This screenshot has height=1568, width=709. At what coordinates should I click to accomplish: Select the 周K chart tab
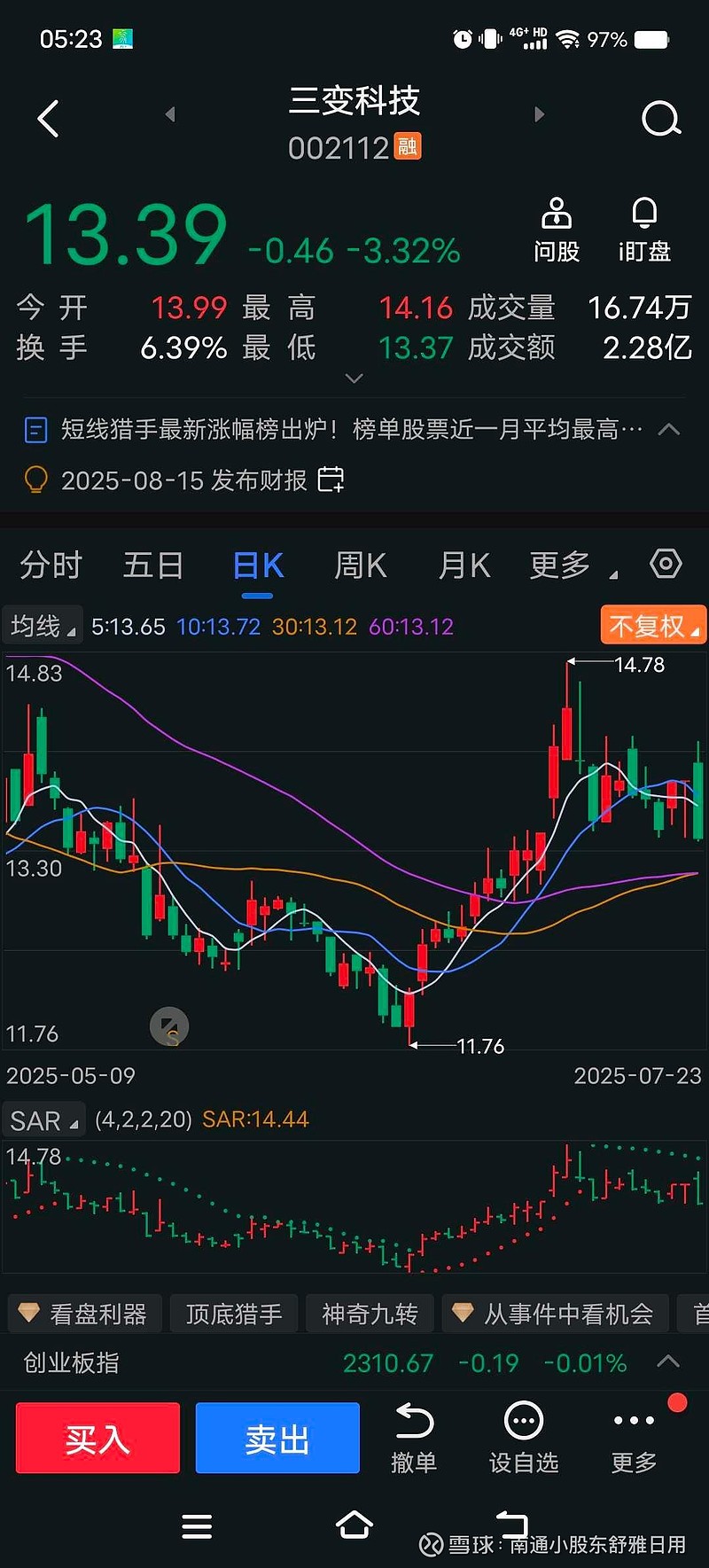pyautogui.click(x=360, y=565)
